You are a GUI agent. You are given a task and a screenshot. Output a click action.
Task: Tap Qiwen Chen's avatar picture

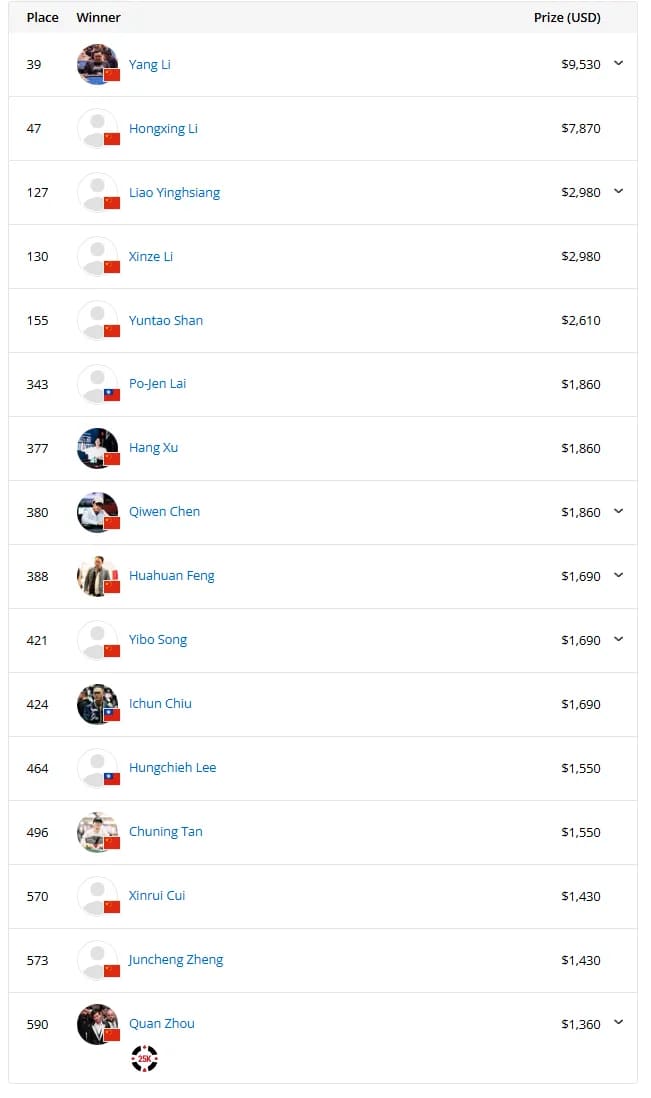[97, 513]
